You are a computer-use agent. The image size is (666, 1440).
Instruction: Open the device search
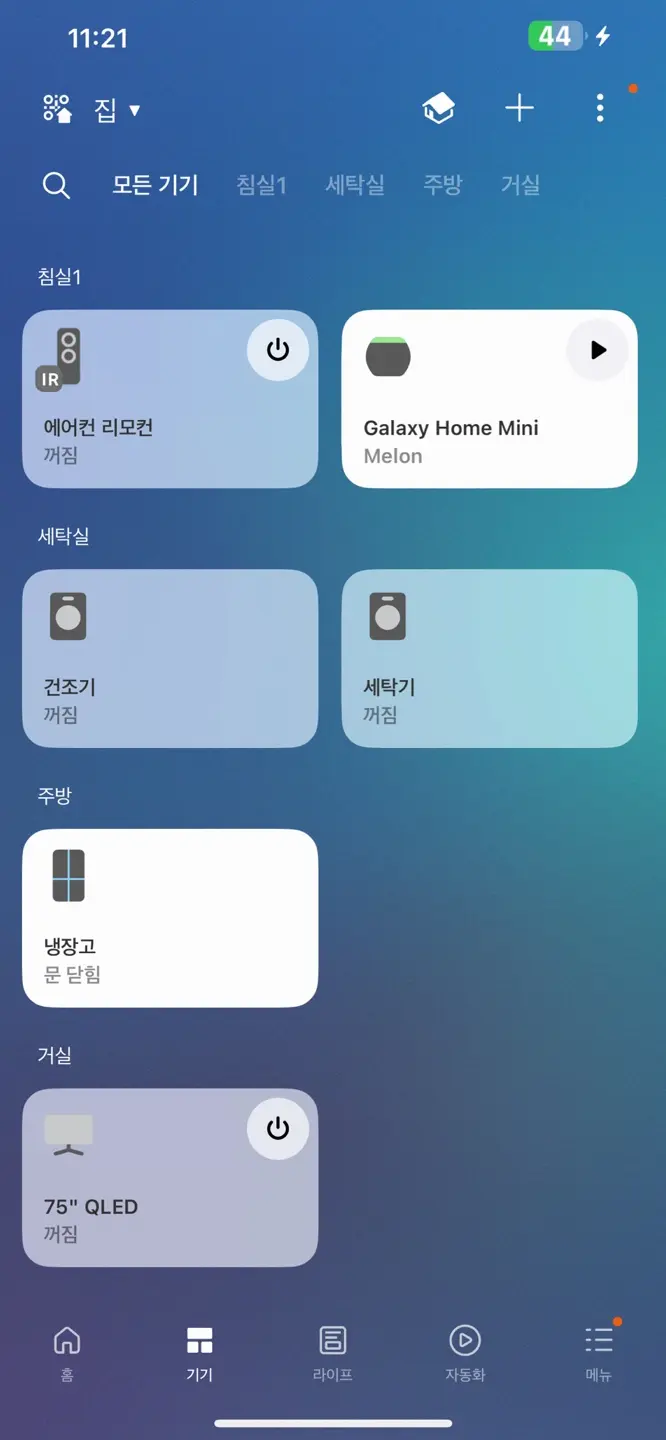coord(56,185)
